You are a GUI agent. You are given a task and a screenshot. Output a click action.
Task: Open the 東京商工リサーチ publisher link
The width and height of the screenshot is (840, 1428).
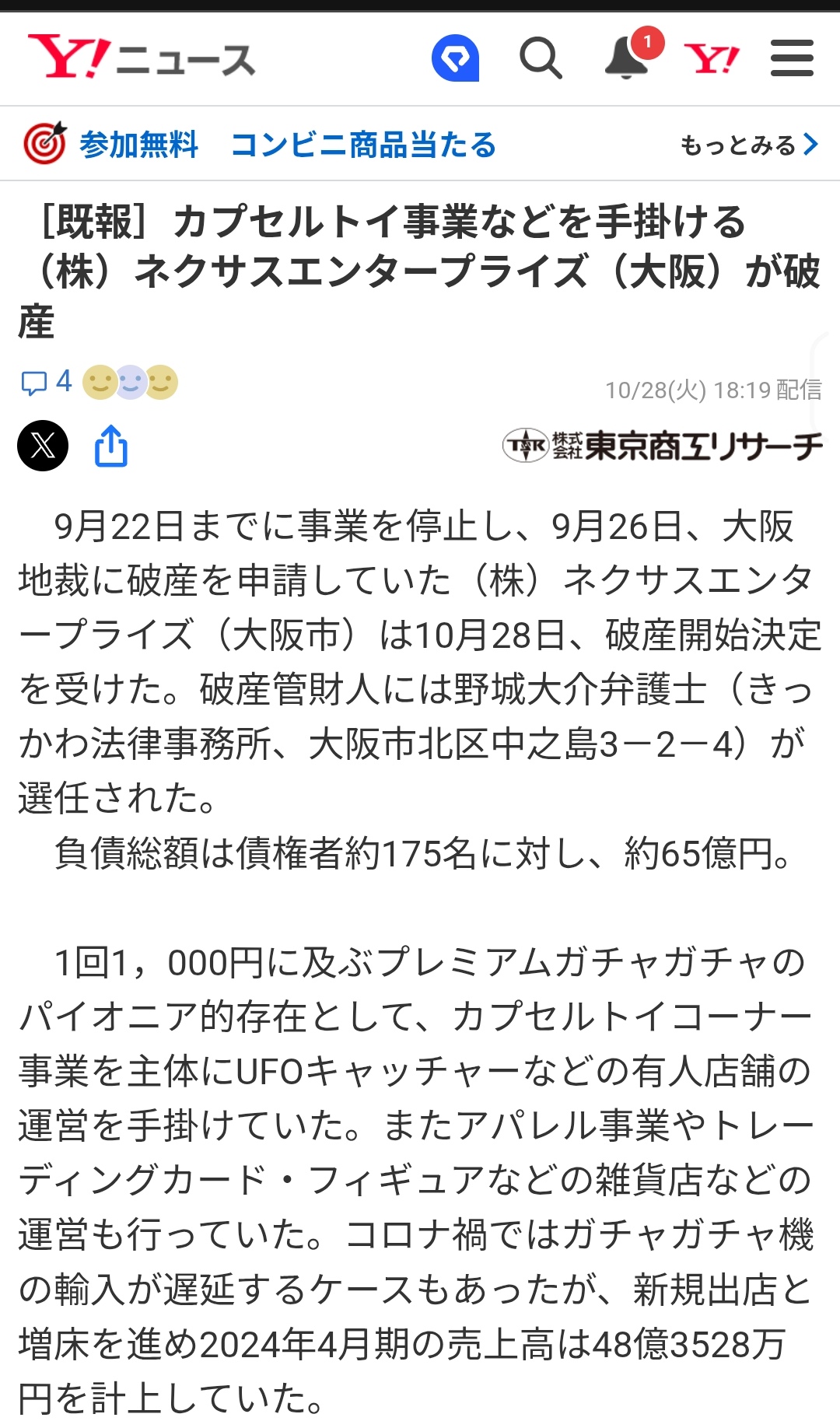pos(663,446)
